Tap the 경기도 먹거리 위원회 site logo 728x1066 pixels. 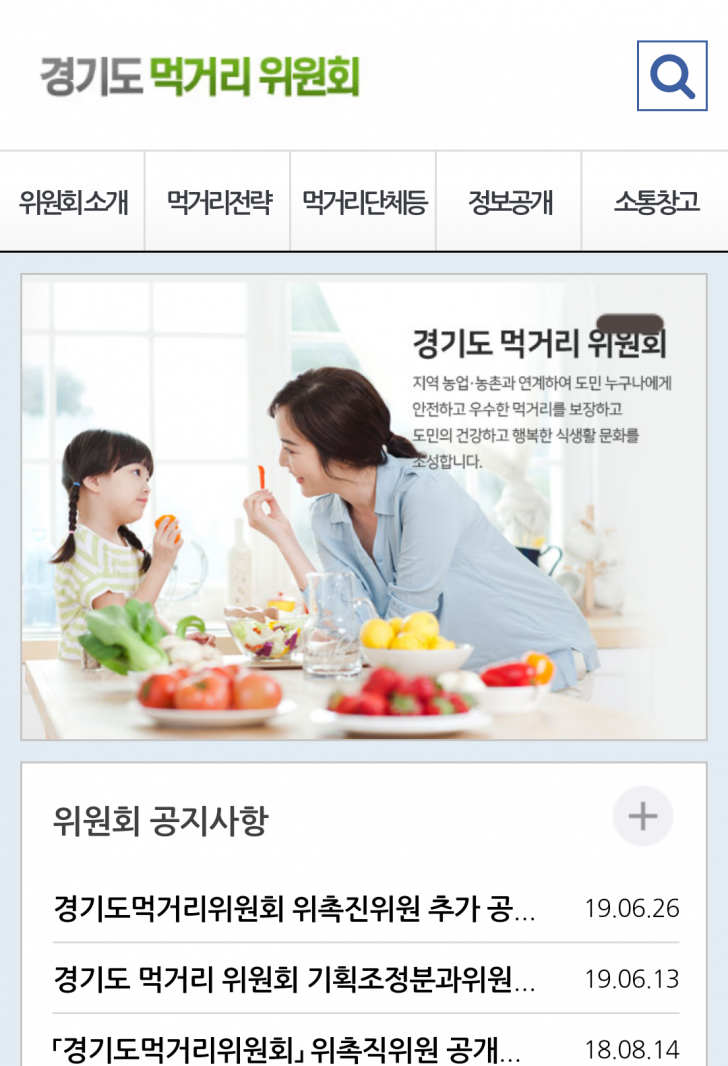(x=199, y=76)
